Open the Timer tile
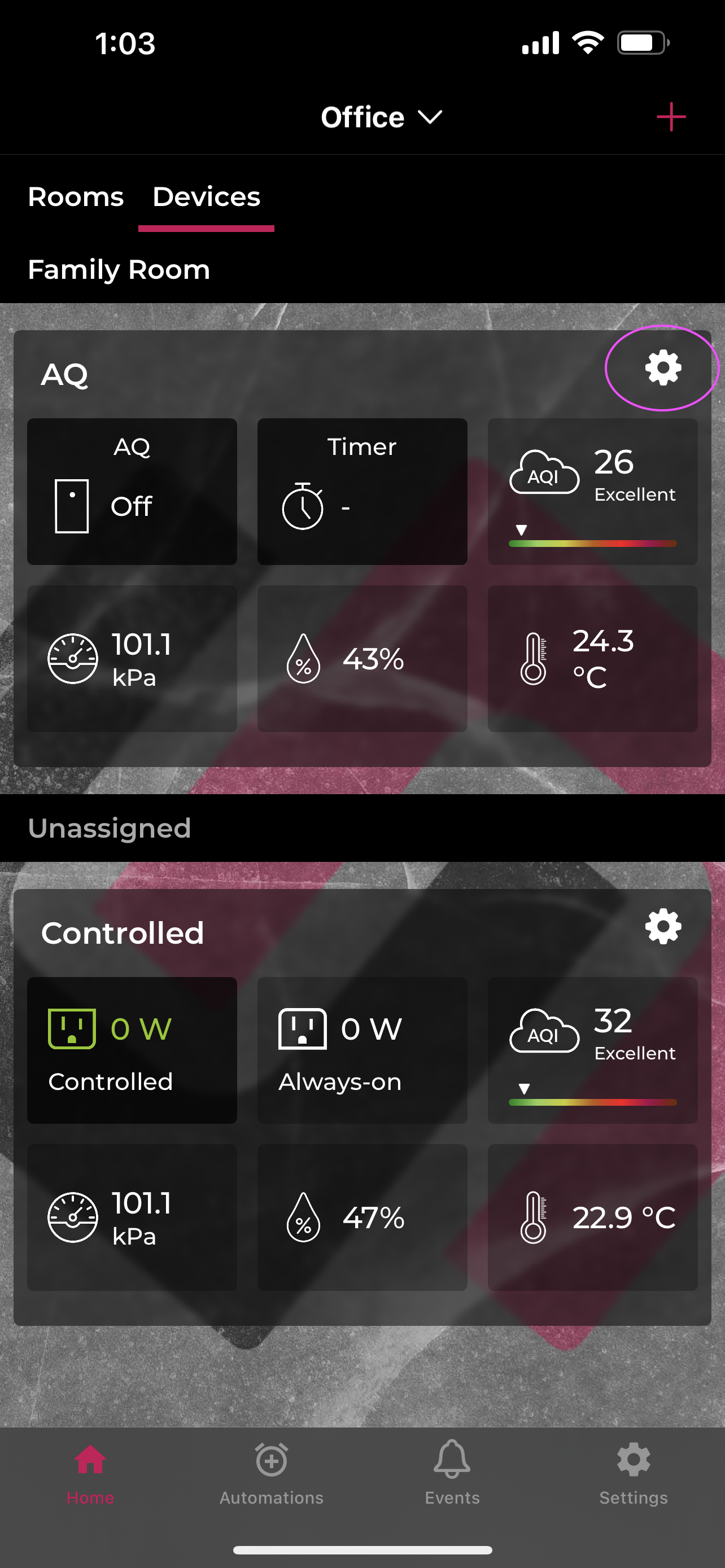This screenshot has height=1568, width=725. pos(362,491)
